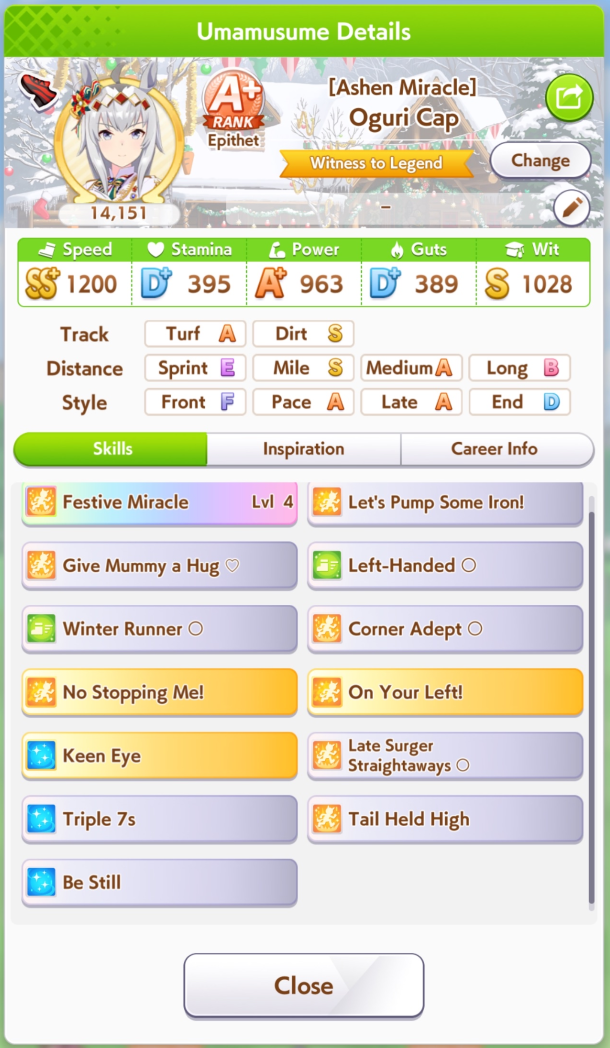Check the Be Still skill description

point(159,882)
